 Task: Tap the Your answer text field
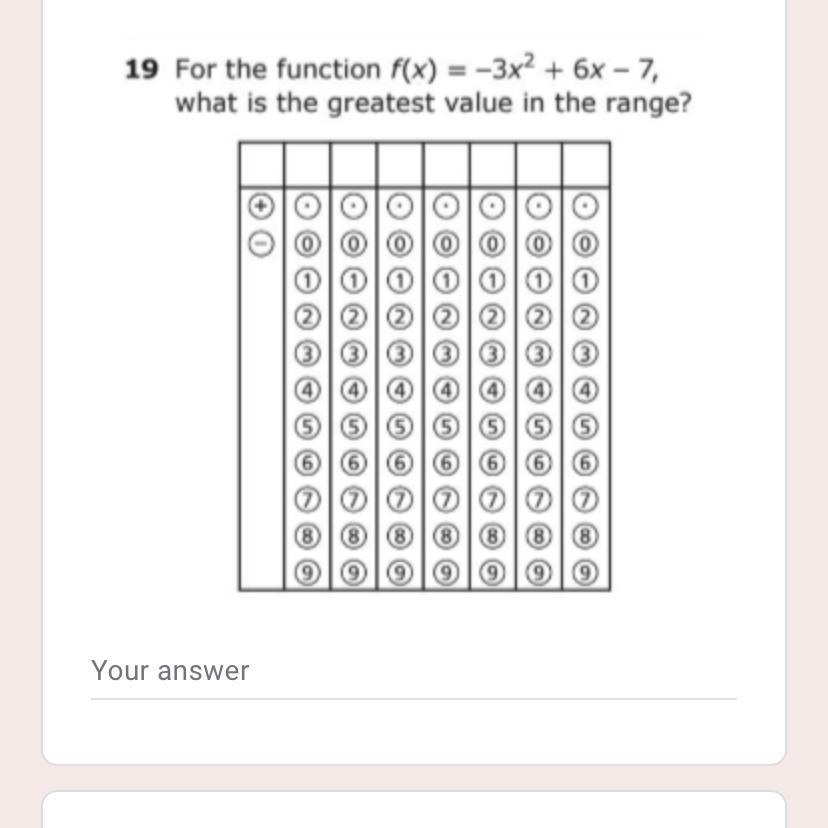[412, 671]
